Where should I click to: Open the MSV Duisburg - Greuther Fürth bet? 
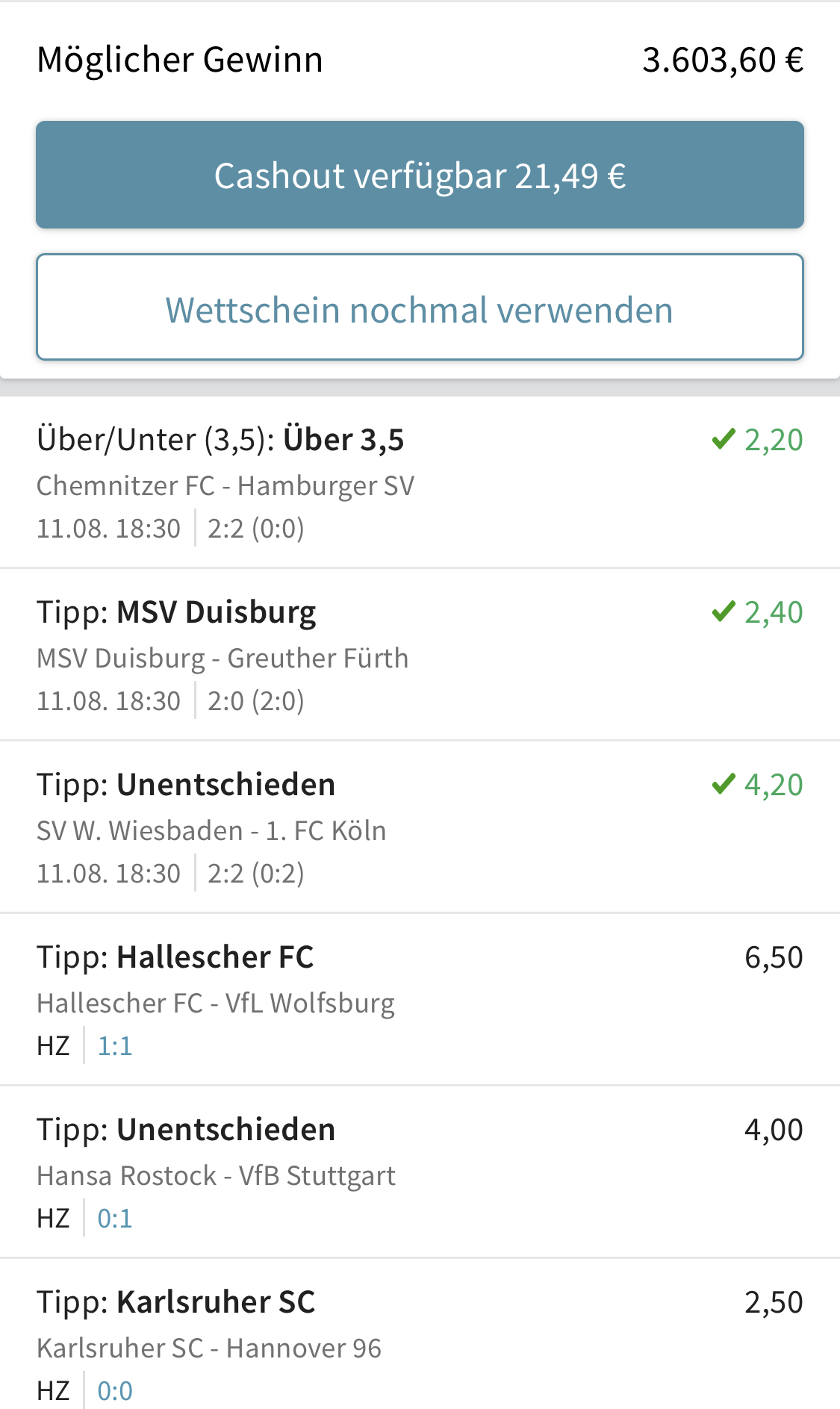click(x=420, y=655)
